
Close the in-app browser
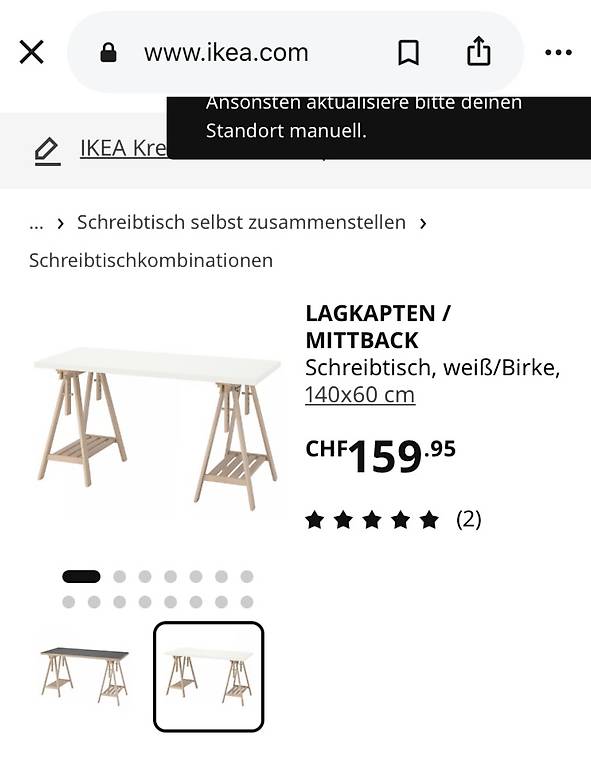click(32, 52)
